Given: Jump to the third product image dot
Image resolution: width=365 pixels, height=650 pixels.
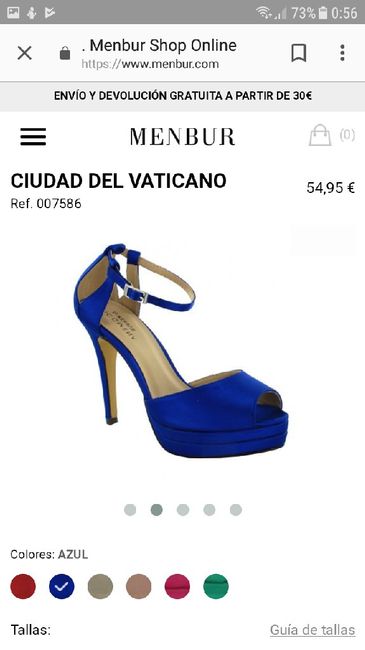Looking at the screenshot, I should [x=183, y=509].
